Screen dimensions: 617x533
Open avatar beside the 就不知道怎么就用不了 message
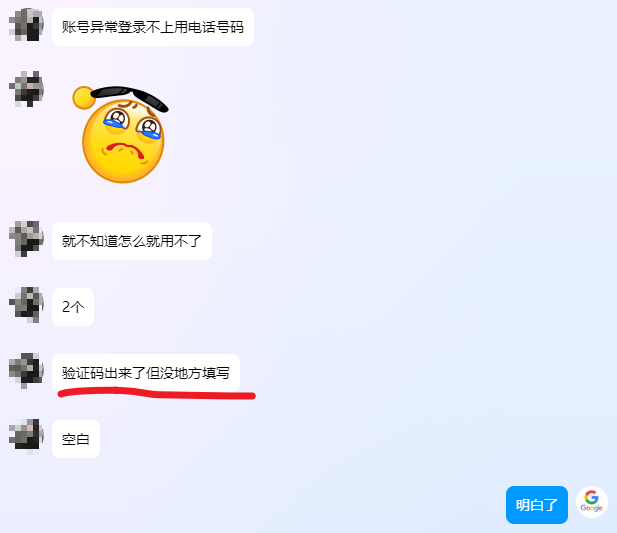[x=27, y=240]
